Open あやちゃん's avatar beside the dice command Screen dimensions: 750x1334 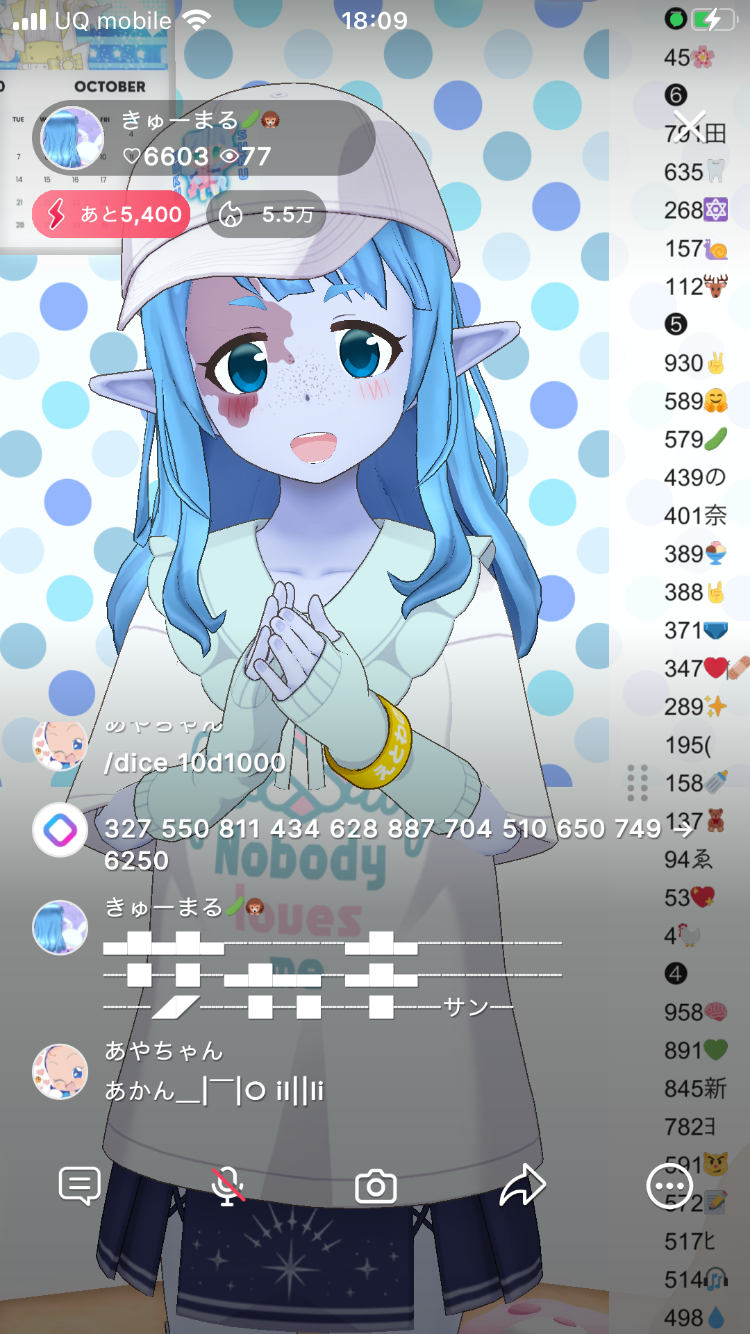[60, 744]
